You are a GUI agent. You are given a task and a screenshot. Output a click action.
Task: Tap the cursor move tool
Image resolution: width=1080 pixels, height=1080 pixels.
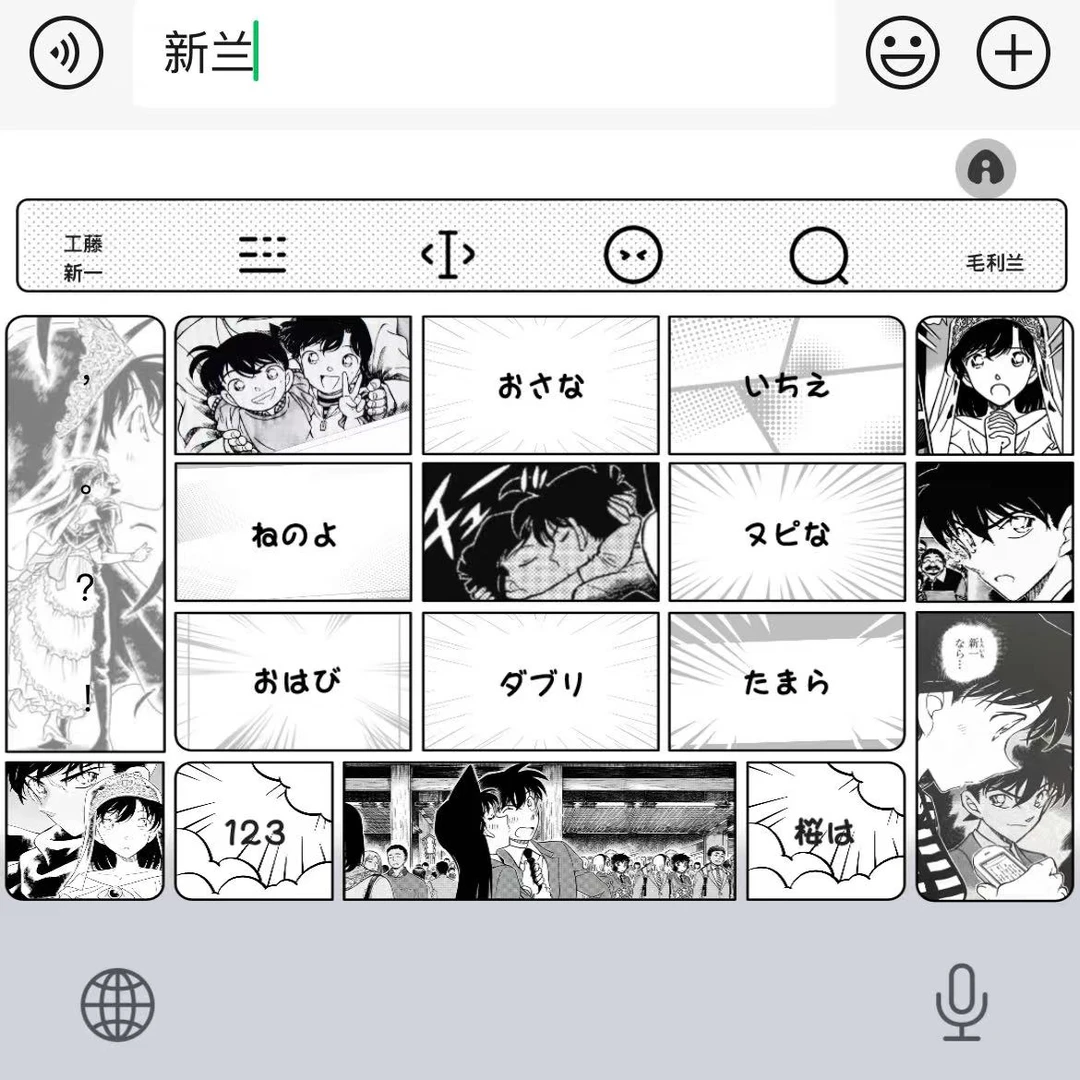tap(448, 254)
